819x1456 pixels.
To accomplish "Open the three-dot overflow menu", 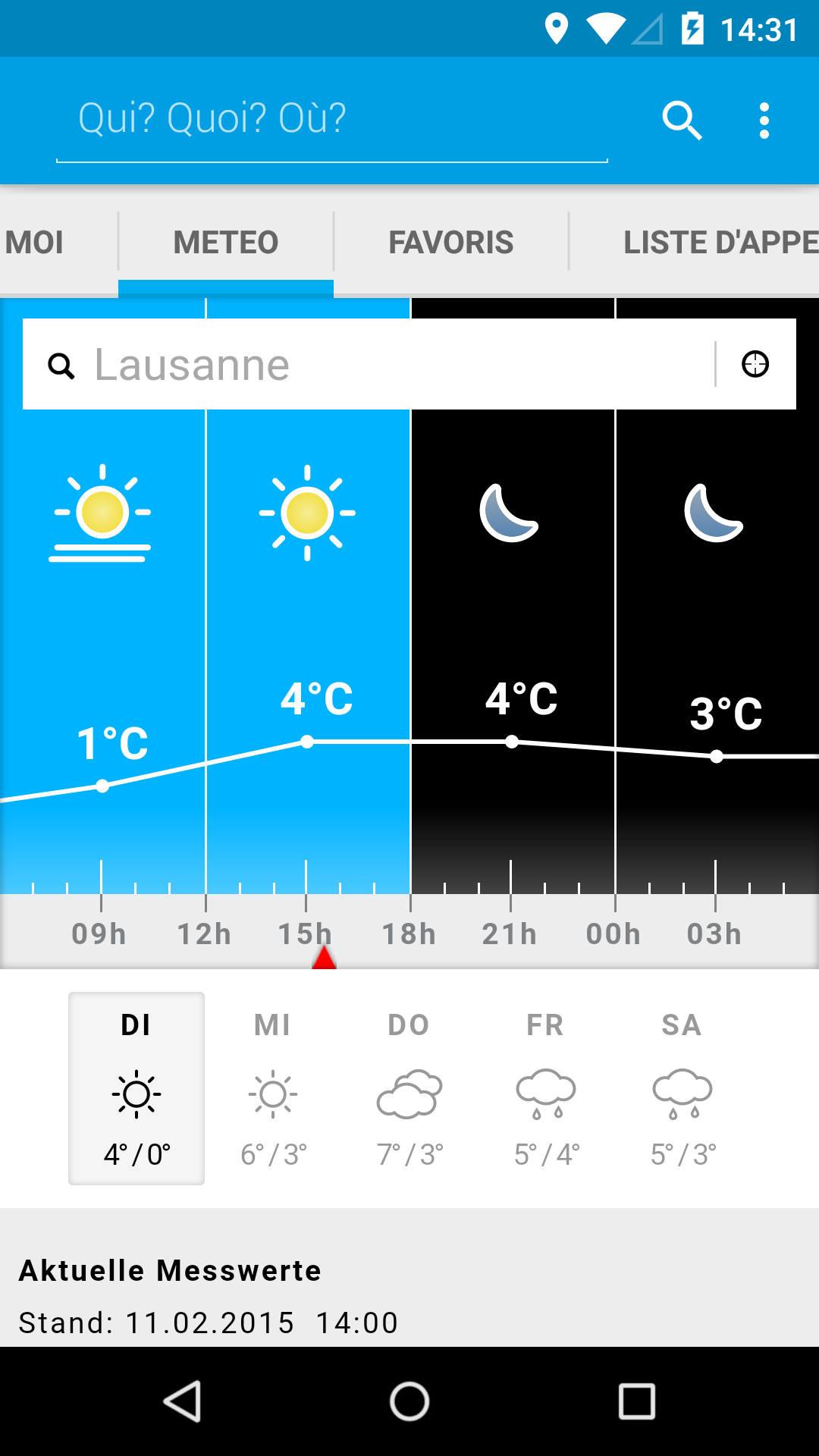I will [x=764, y=121].
